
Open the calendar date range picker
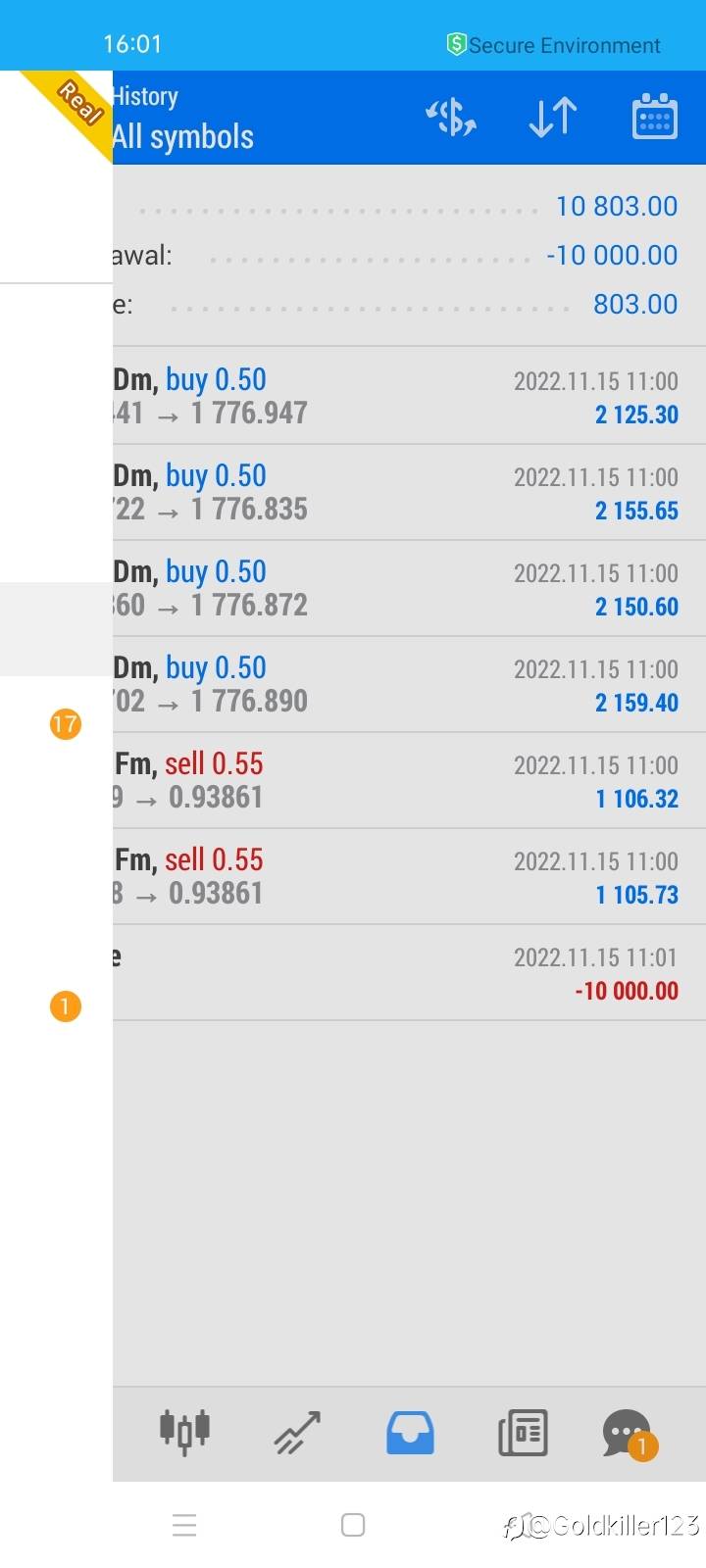click(654, 117)
